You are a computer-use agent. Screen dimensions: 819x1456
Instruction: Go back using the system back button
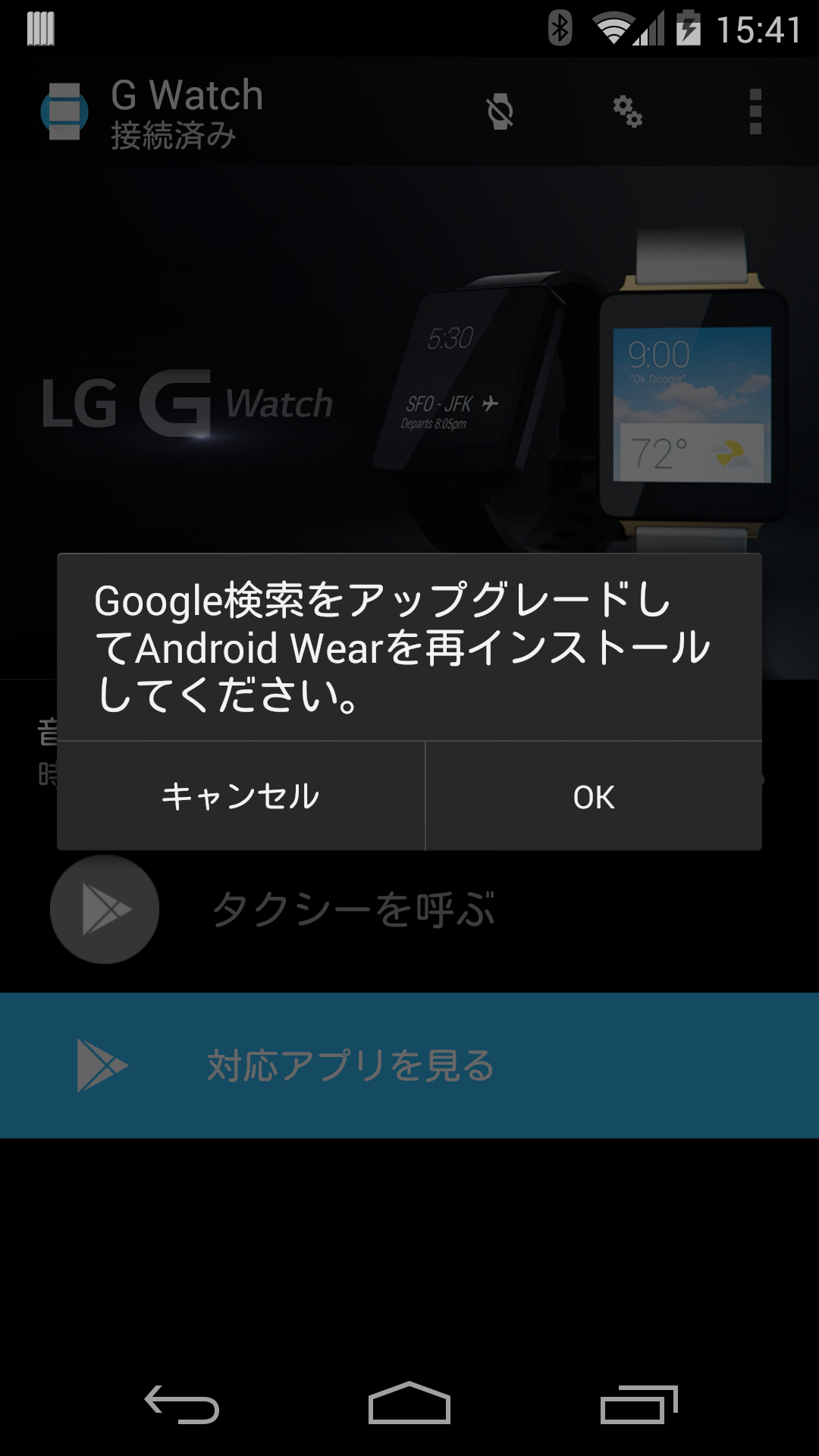click(182, 1404)
